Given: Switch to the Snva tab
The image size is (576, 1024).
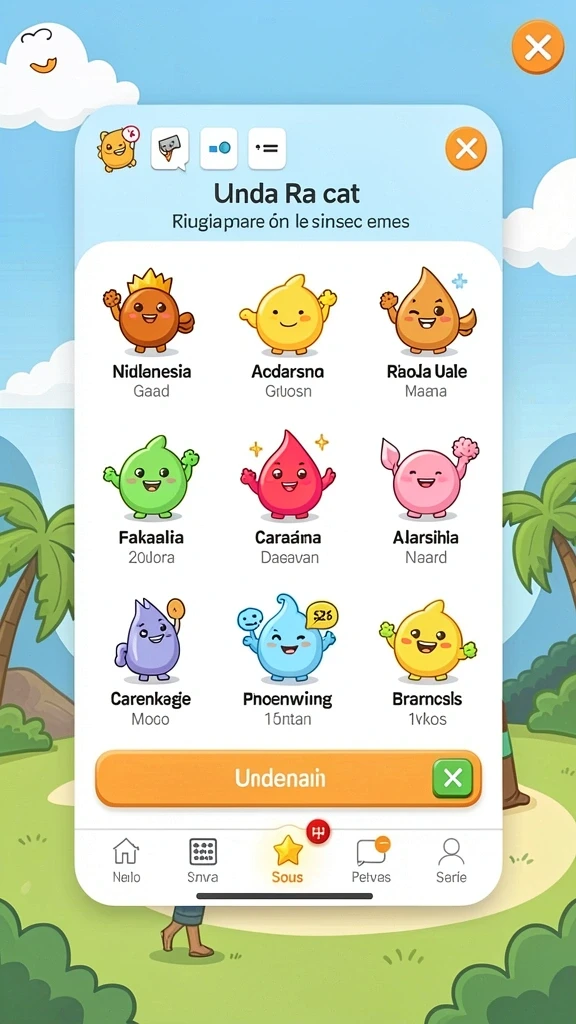Looking at the screenshot, I should click(202, 861).
